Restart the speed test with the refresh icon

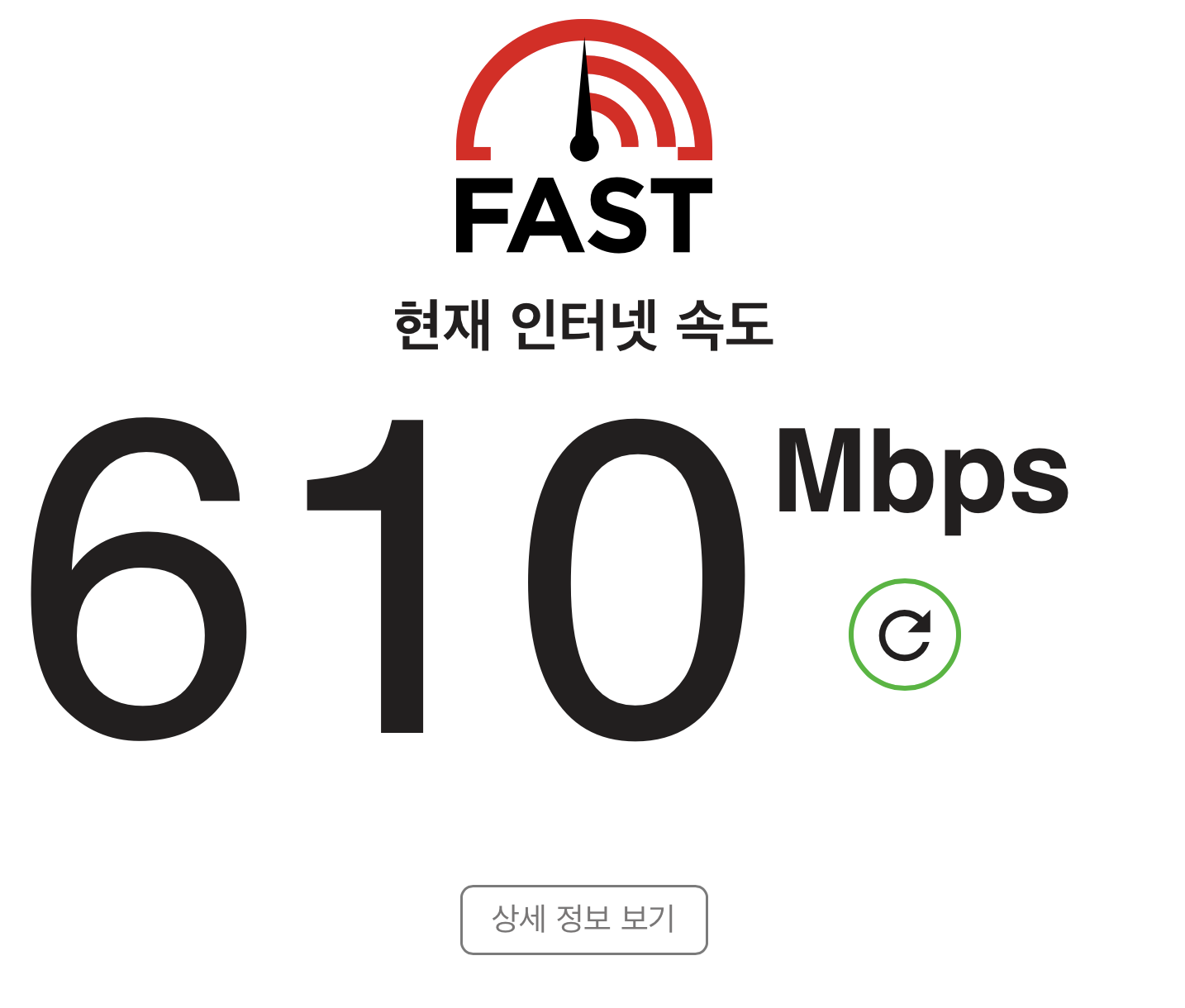[x=904, y=635]
